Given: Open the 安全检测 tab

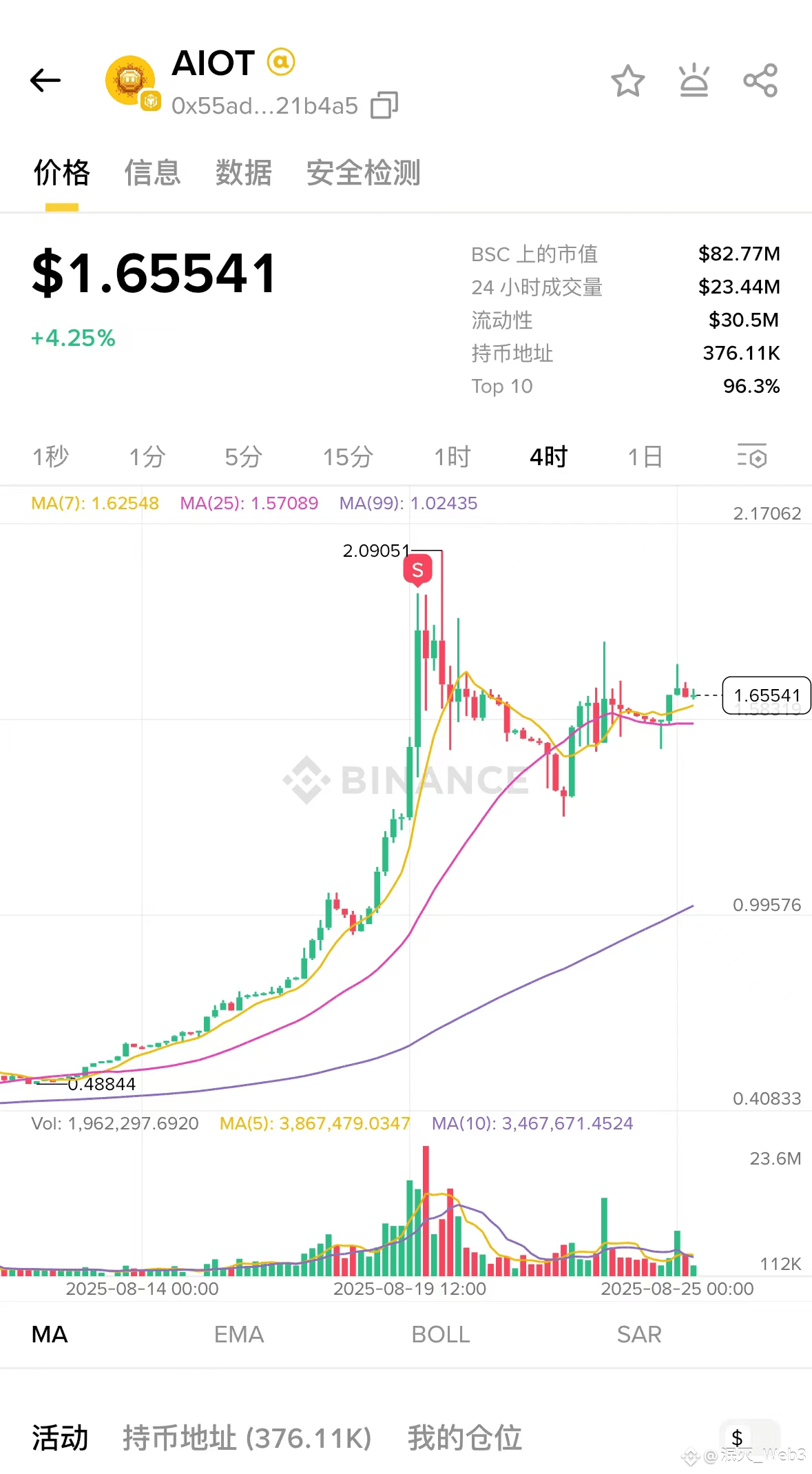Looking at the screenshot, I should click(363, 172).
